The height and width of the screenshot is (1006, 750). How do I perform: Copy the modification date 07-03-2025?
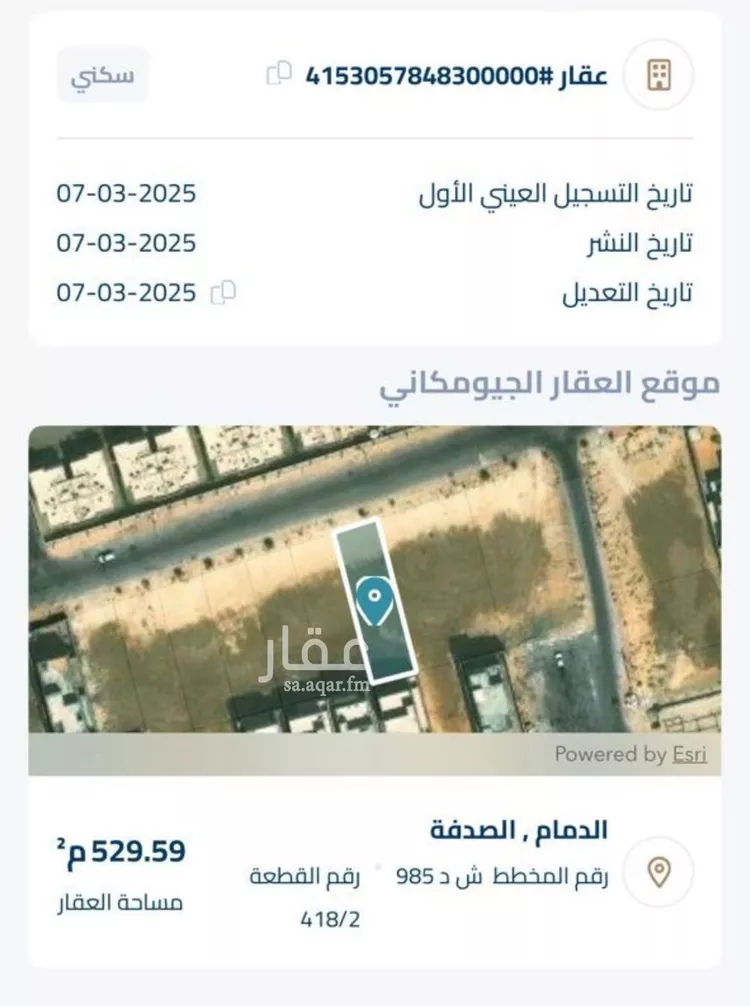pyautogui.click(x=224, y=293)
